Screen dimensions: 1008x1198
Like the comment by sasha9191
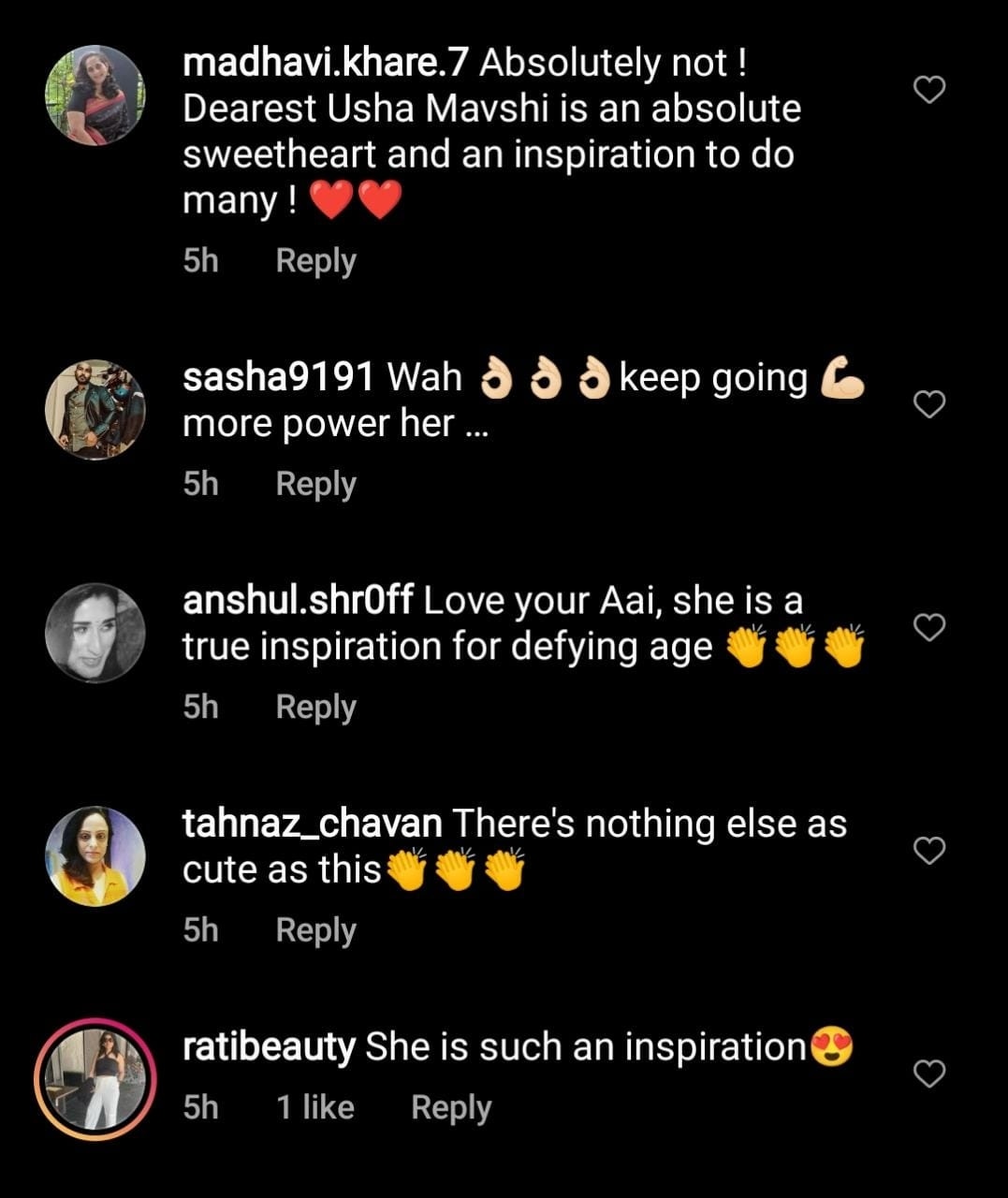[x=928, y=404]
